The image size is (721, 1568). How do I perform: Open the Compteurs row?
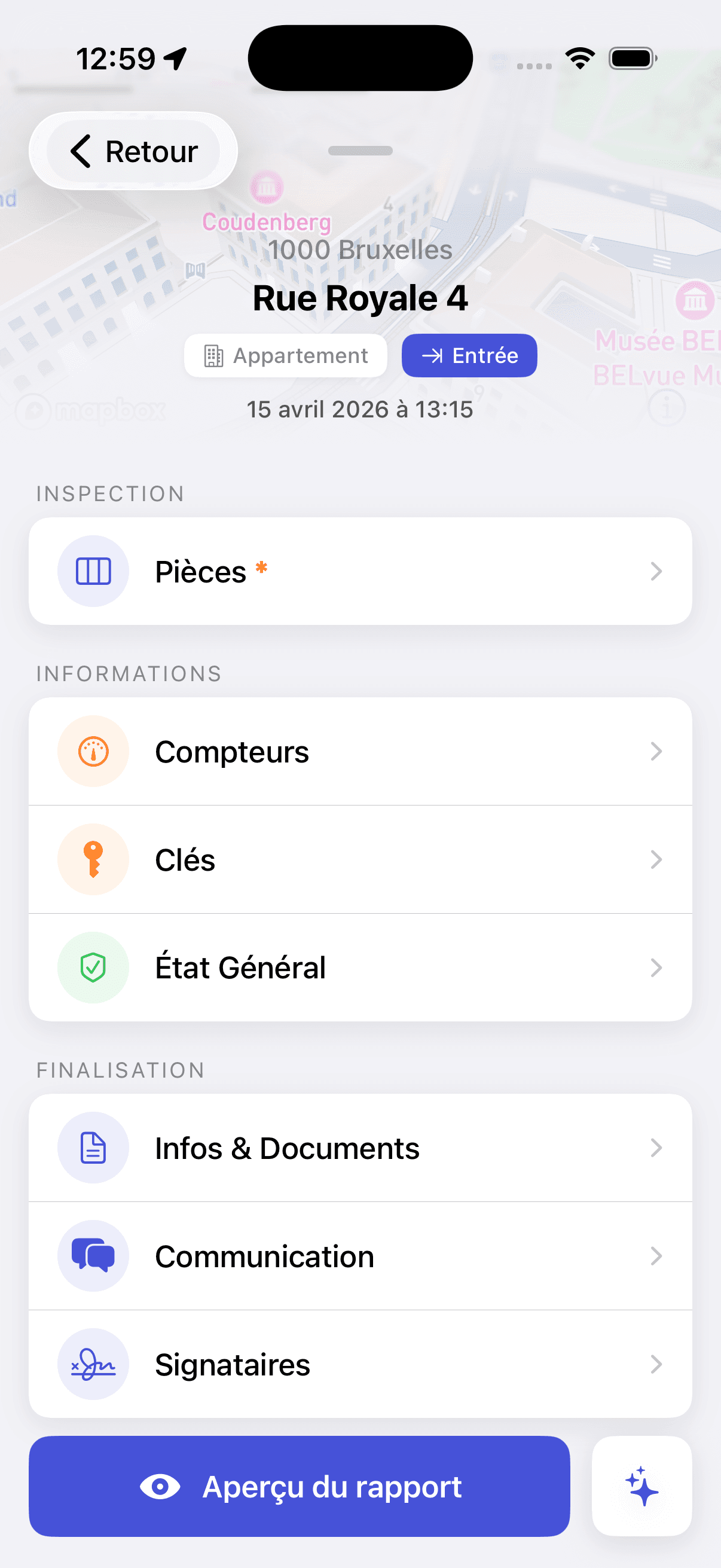pos(359,751)
